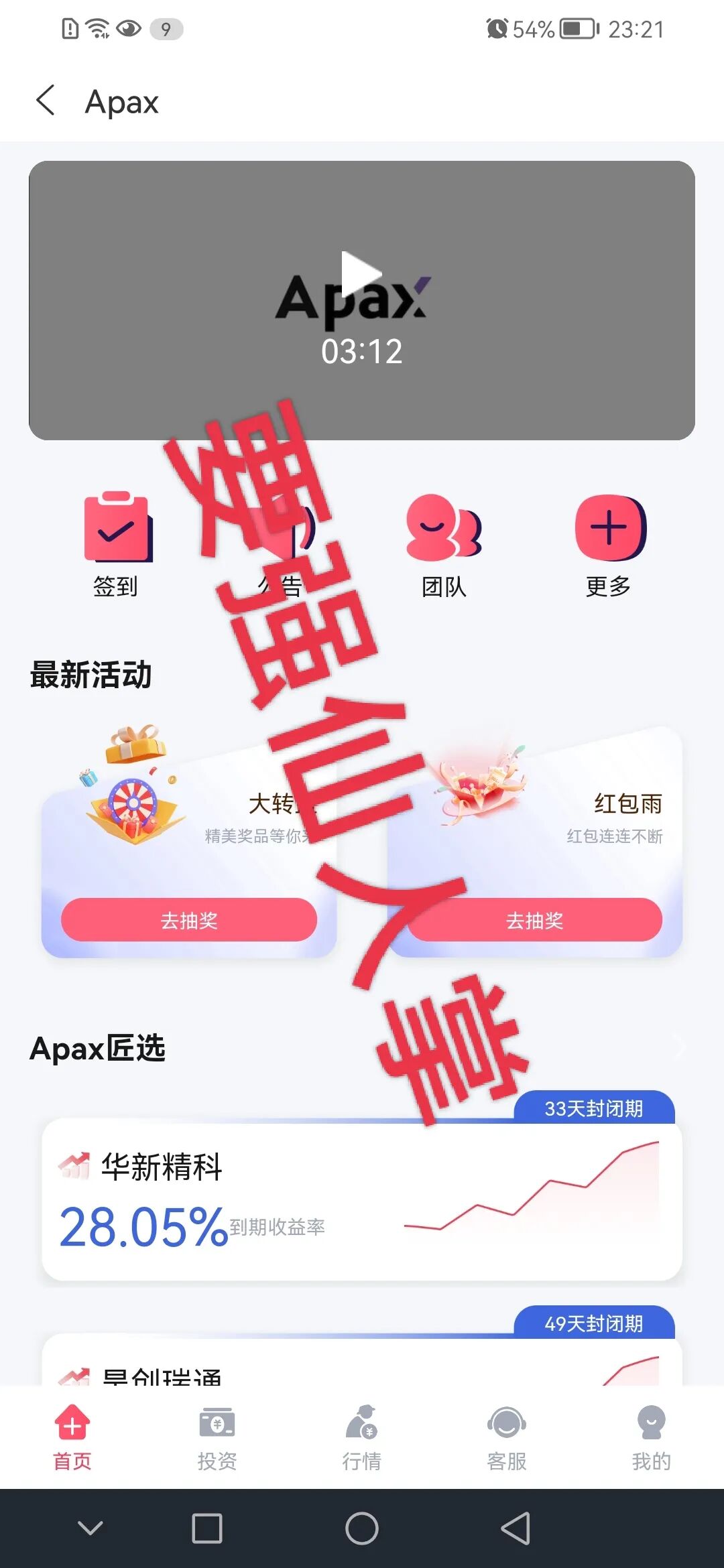This screenshot has height=1568, width=724.
Task: Switch to the 客服 tab
Action: pos(507,1437)
